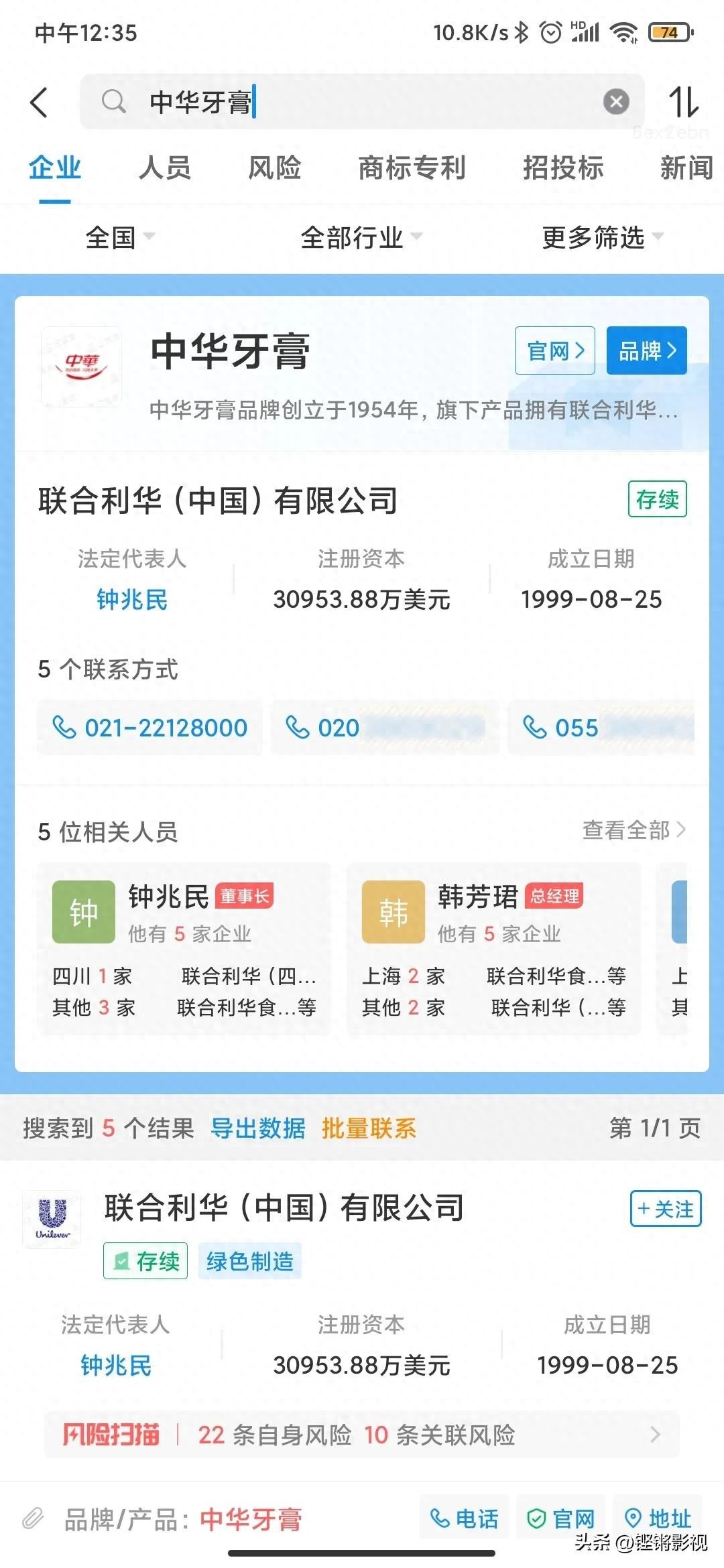
Task: Expand the 全部行业 industry filter
Action: point(361,237)
